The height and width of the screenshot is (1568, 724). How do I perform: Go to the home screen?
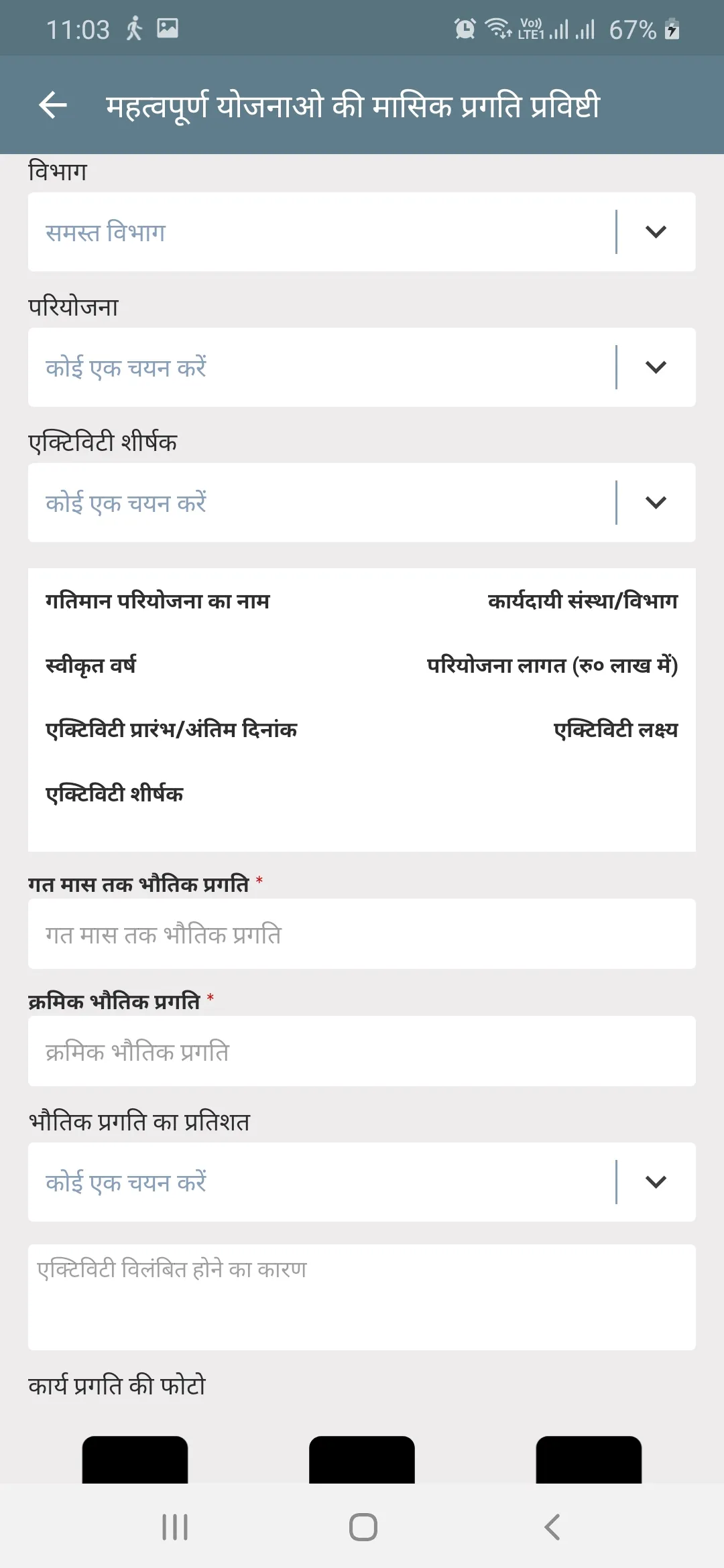point(363,1527)
